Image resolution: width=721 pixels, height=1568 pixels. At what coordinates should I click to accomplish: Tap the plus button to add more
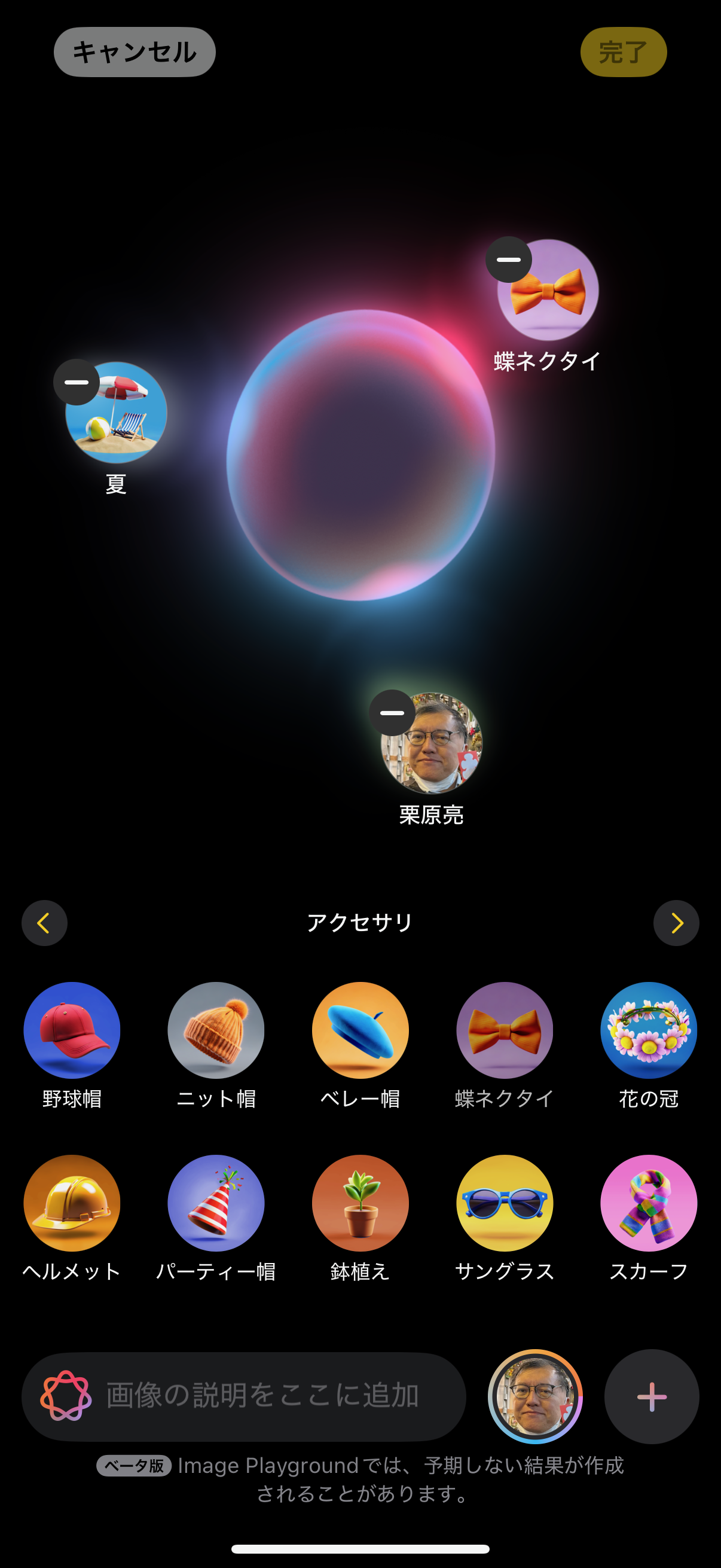click(x=652, y=1397)
